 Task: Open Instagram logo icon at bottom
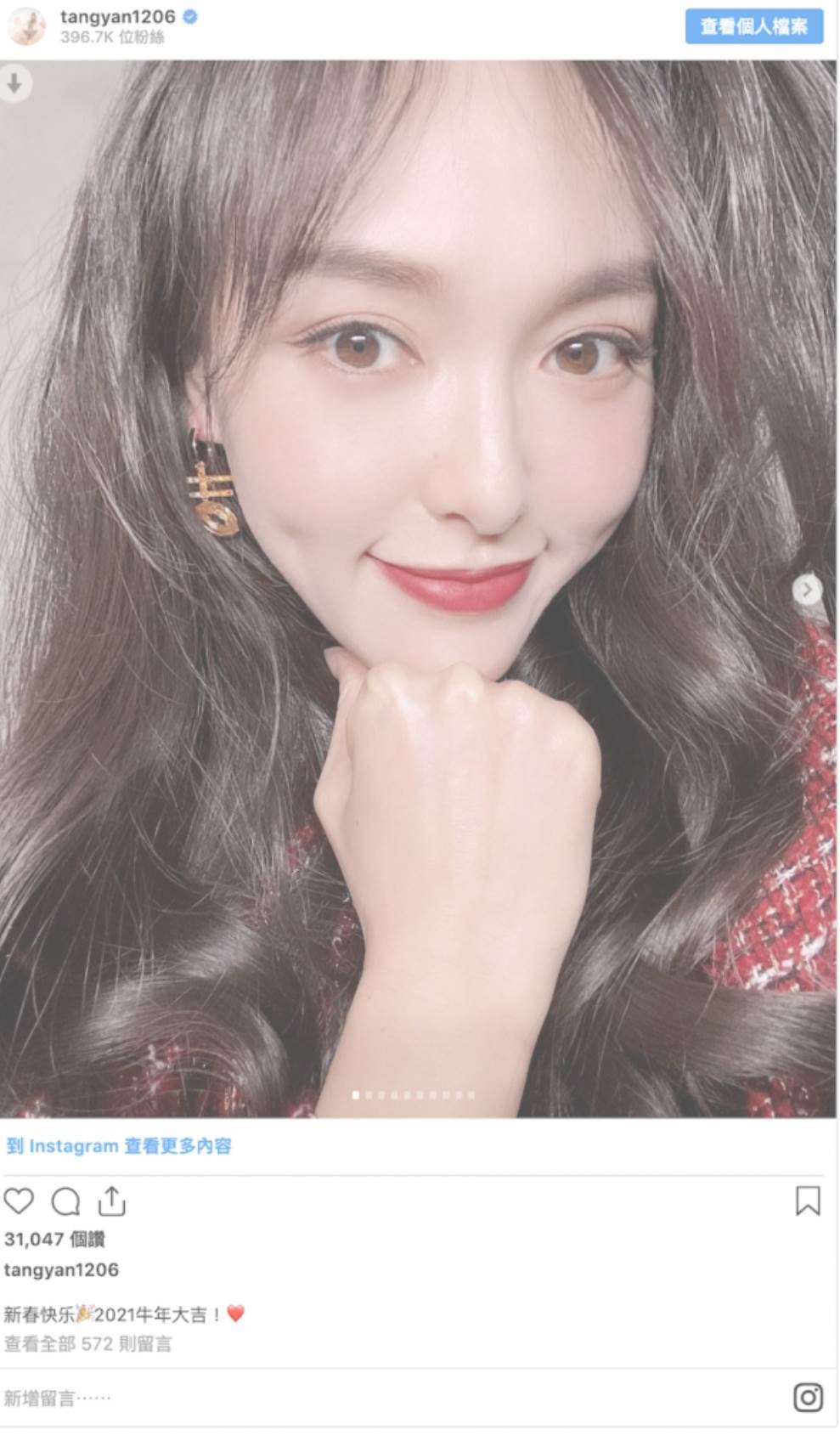(808, 1398)
